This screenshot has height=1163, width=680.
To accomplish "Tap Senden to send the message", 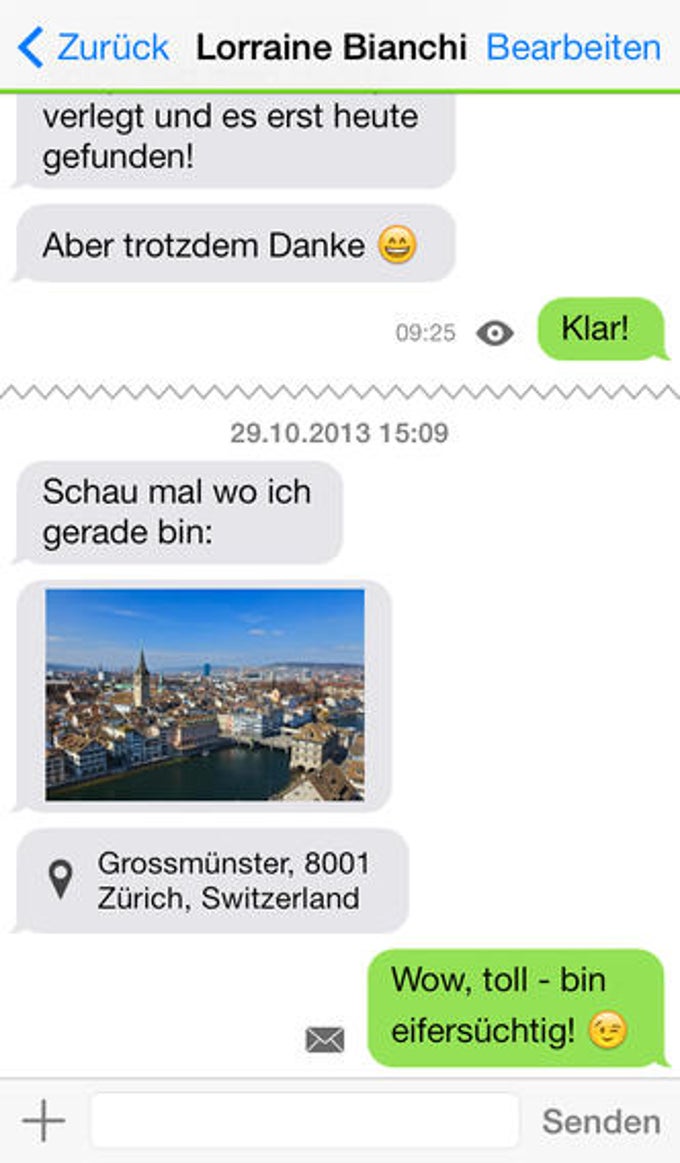I will tap(600, 1121).
